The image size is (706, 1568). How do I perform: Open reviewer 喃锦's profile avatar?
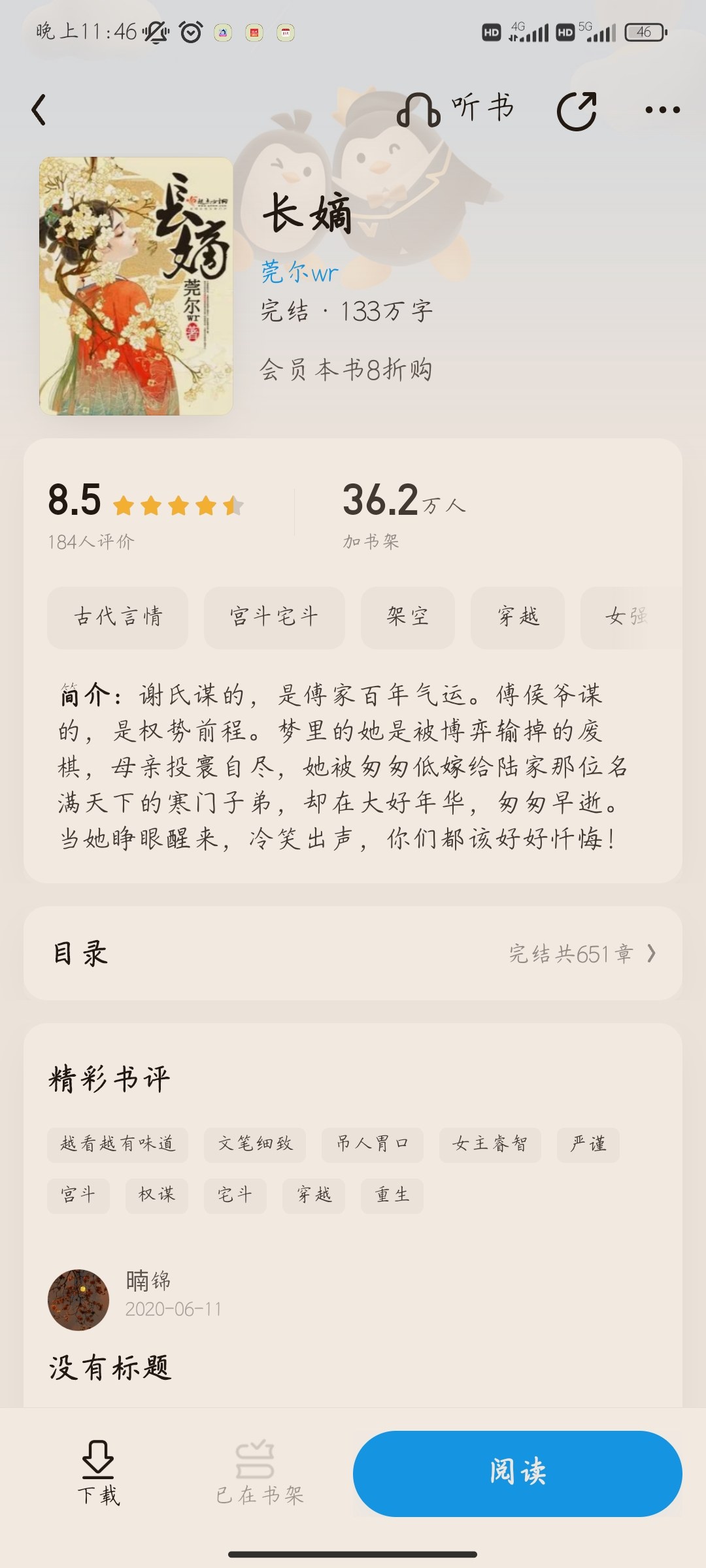pos(78,1299)
